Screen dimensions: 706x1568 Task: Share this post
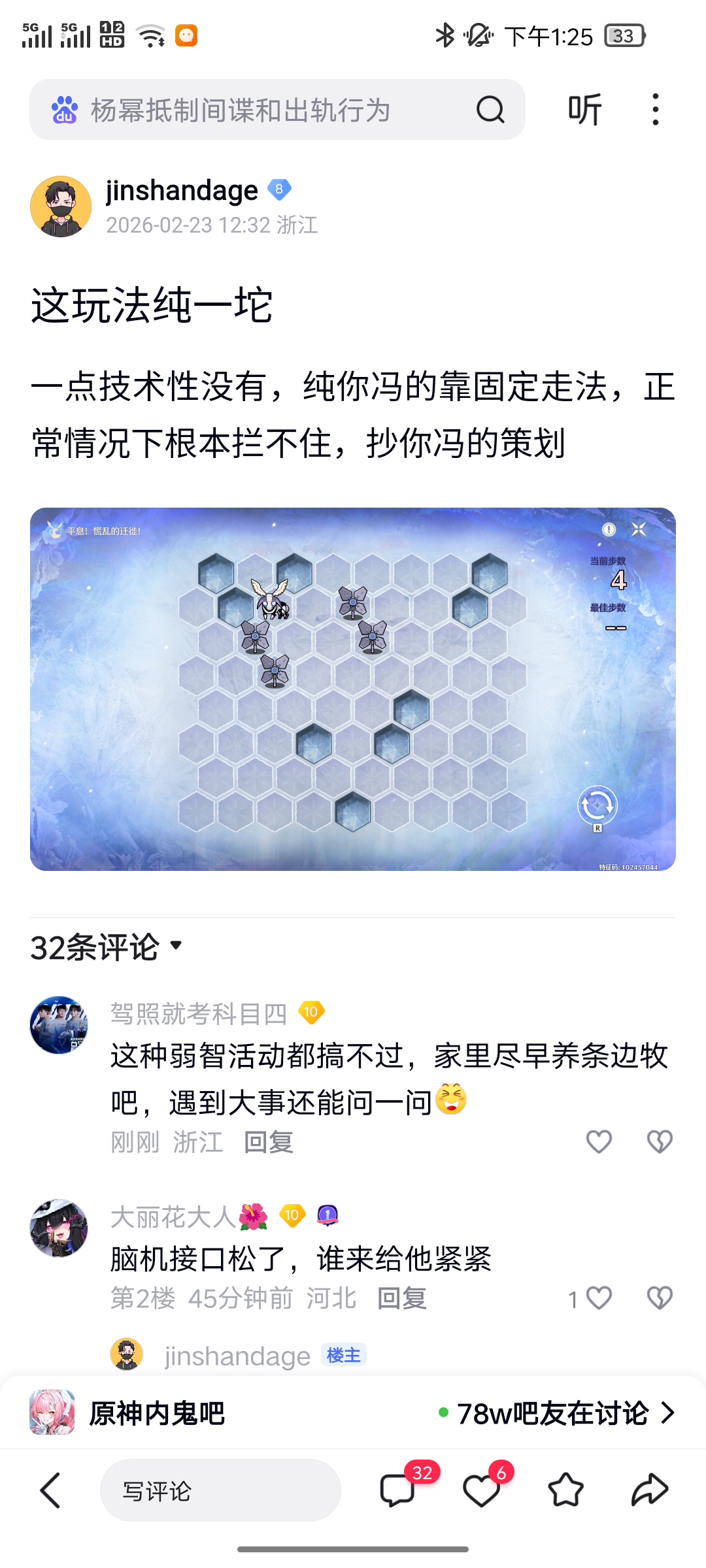649,1490
